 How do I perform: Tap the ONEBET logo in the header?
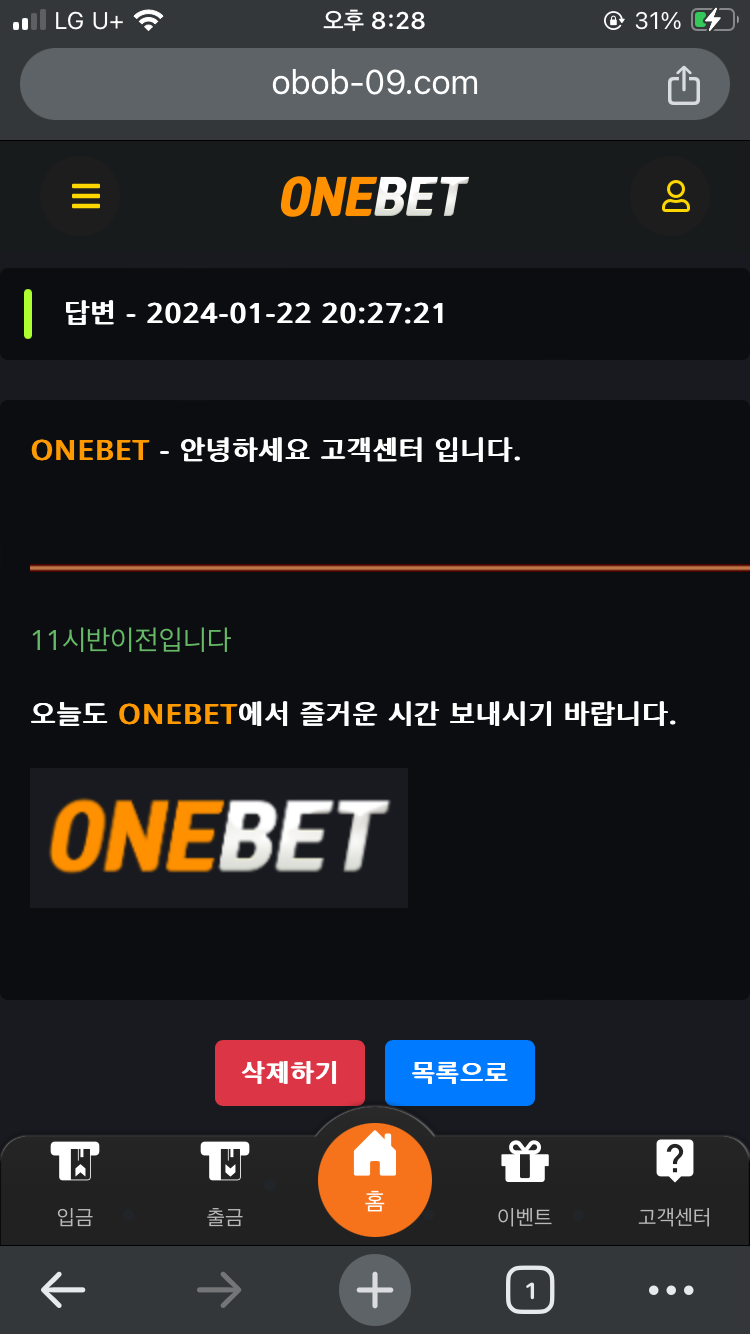click(x=374, y=197)
